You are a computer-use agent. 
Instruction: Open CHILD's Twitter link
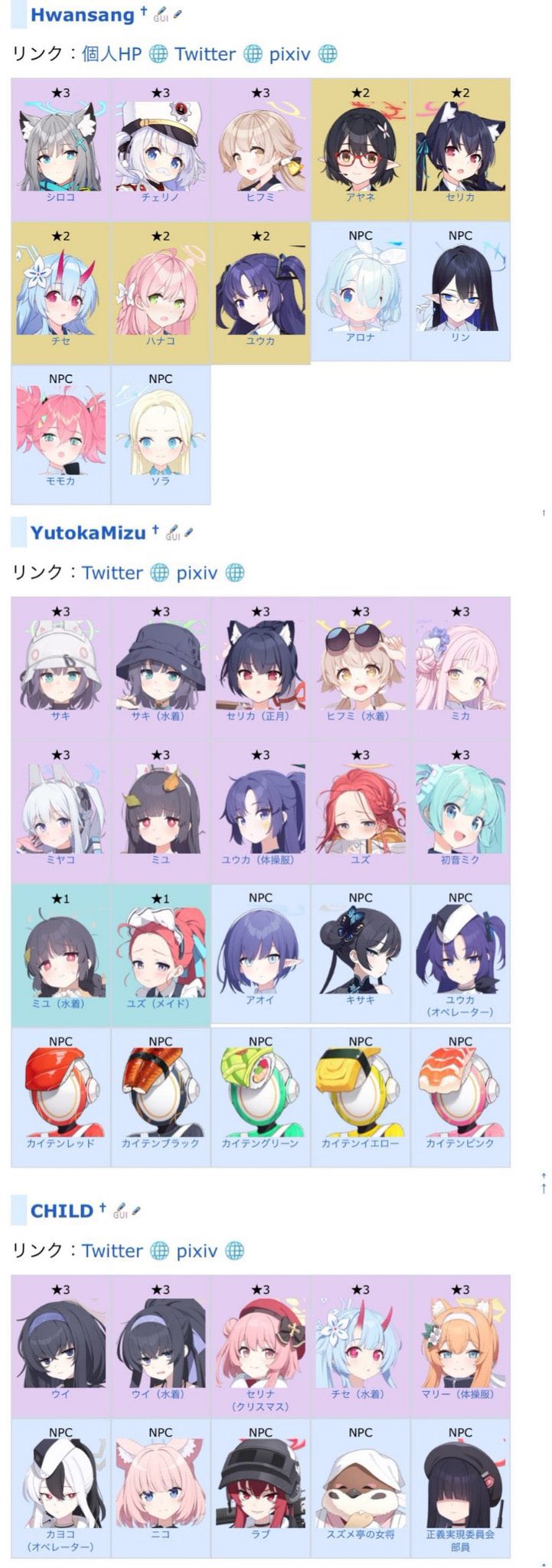[112, 1250]
